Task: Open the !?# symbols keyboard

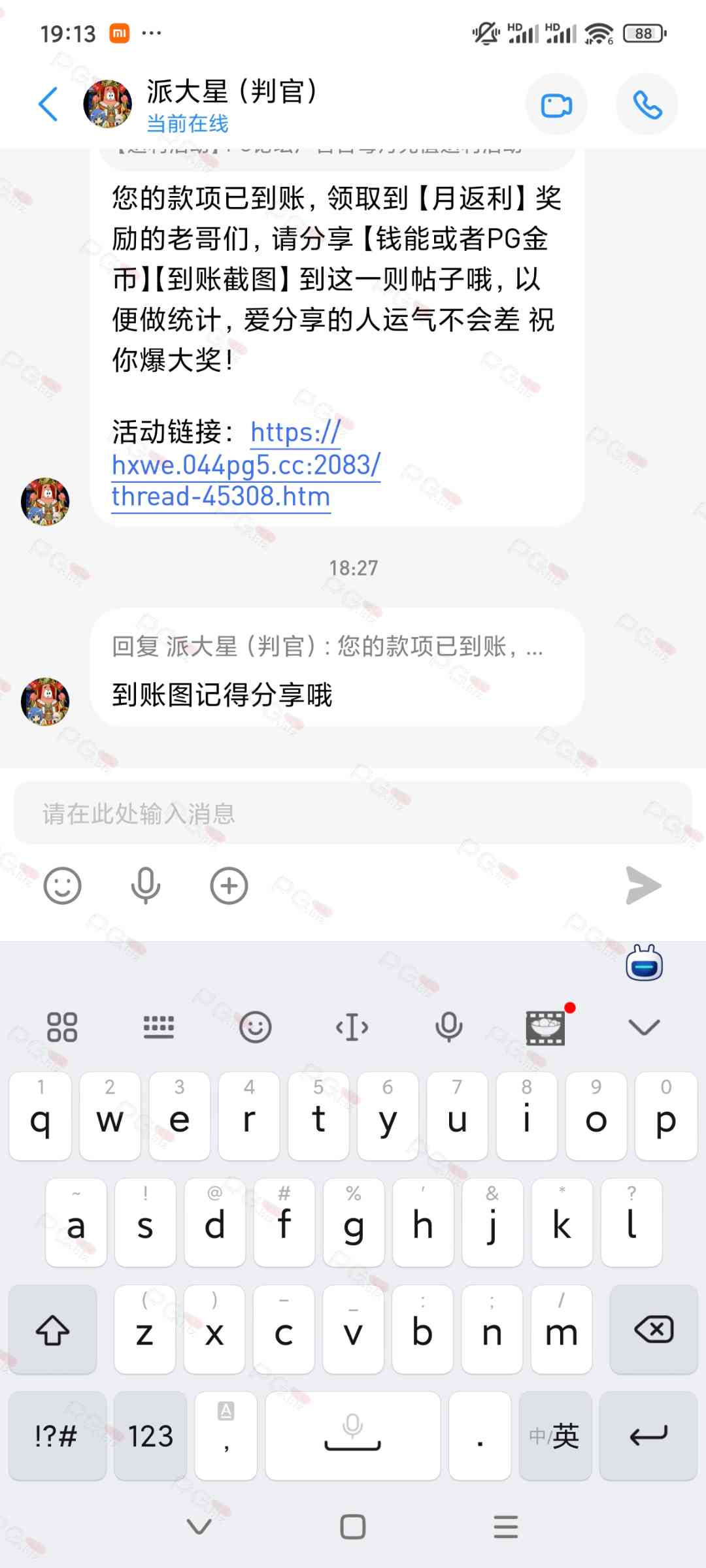Action: click(x=57, y=1436)
